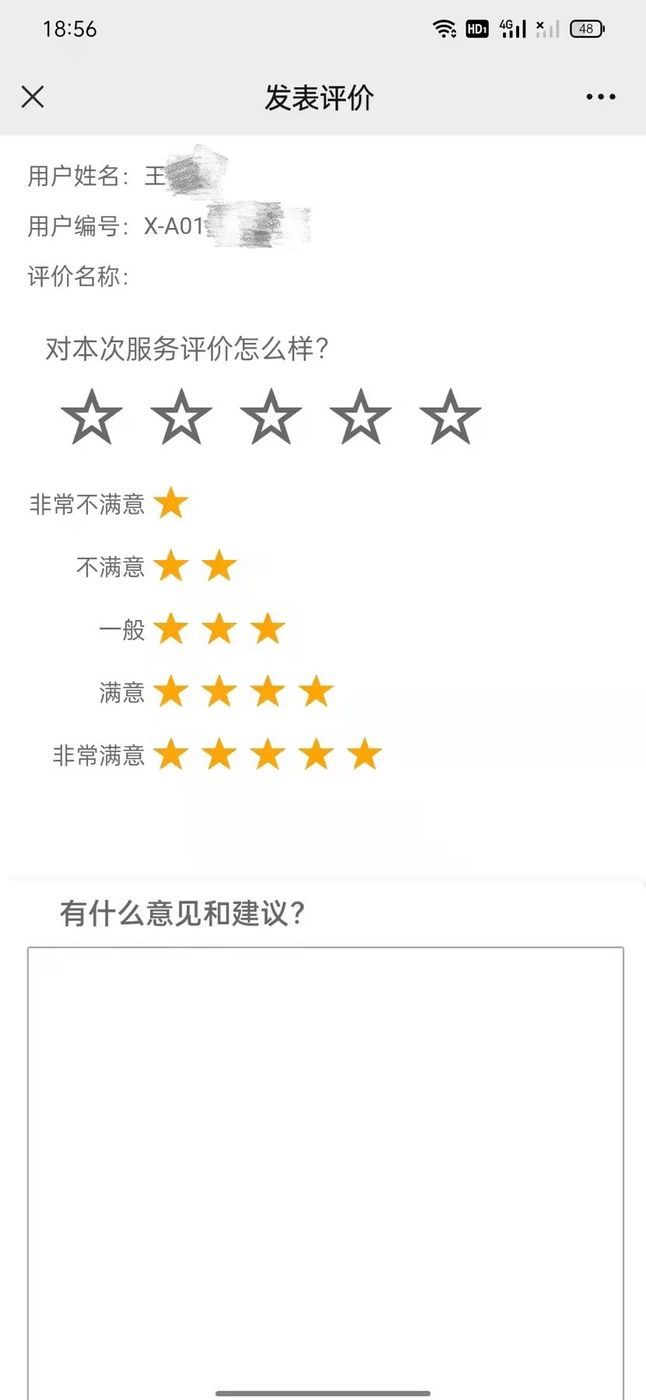Select the third rating star
This screenshot has height=1400, width=646.
pos(271,417)
